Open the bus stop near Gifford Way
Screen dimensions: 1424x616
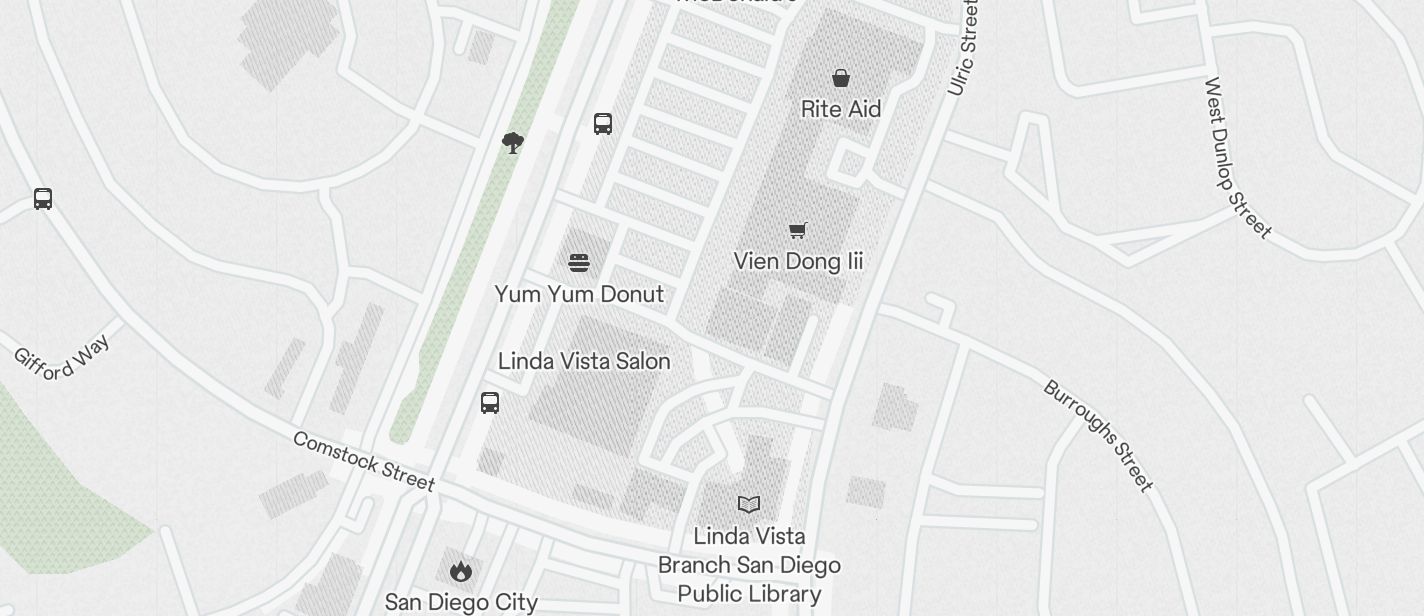(43, 198)
